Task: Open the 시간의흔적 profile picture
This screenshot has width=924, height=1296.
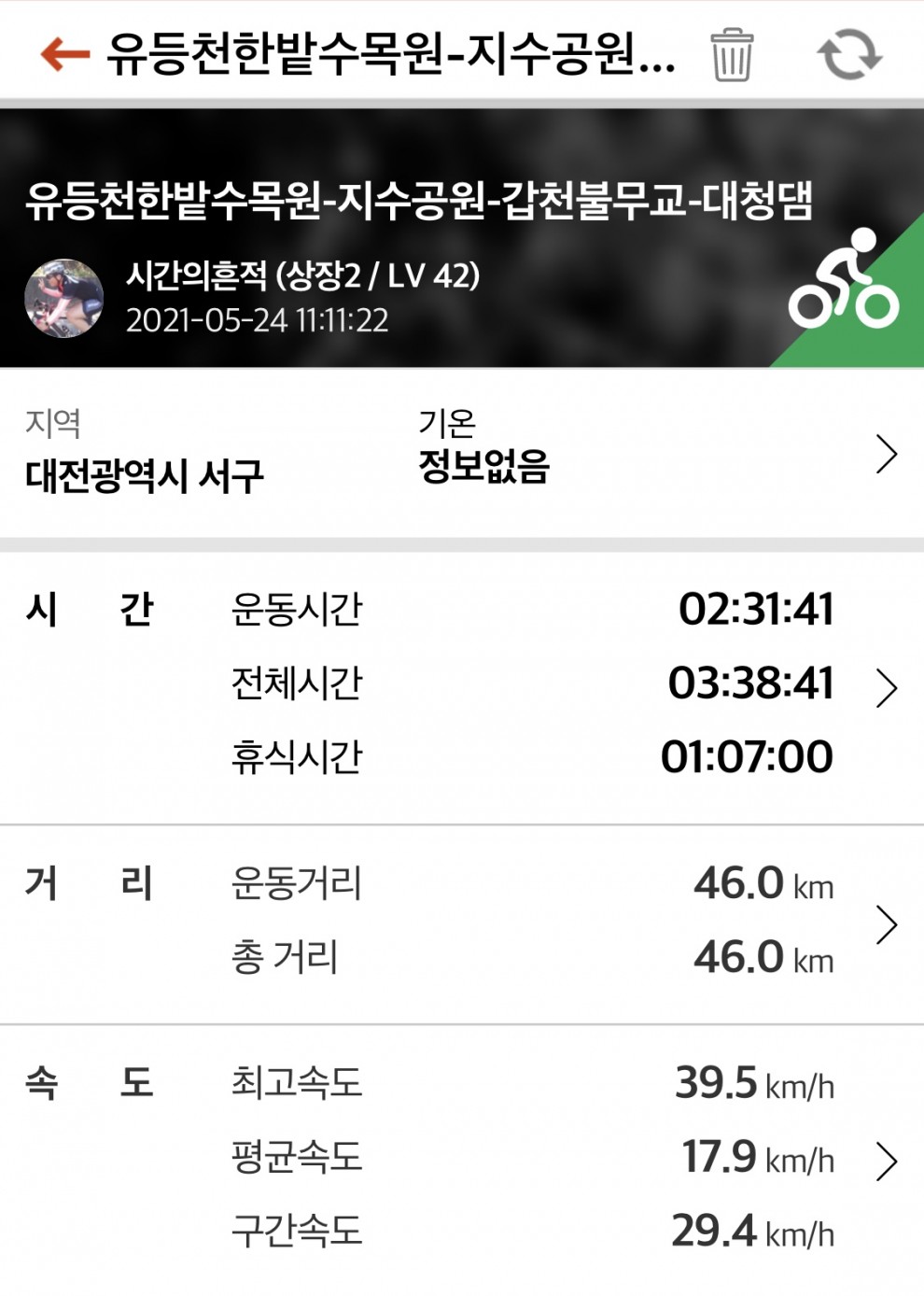Action: click(x=63, y=299)
